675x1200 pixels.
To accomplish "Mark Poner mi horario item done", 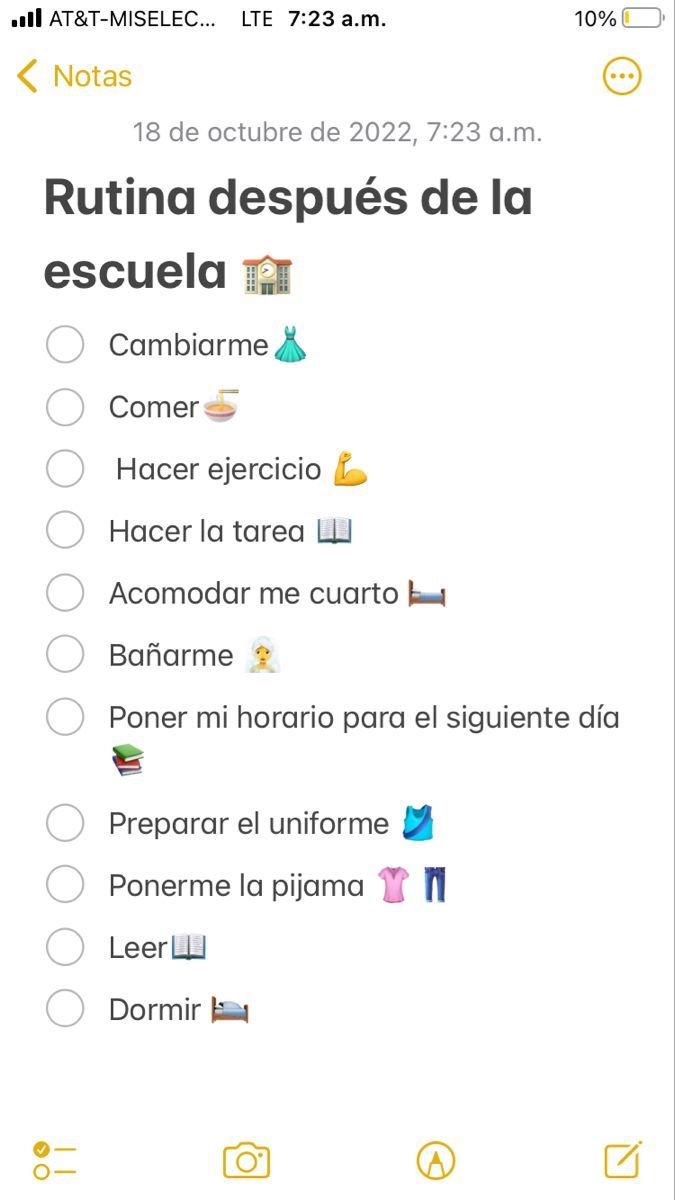I will pos(65,717).
